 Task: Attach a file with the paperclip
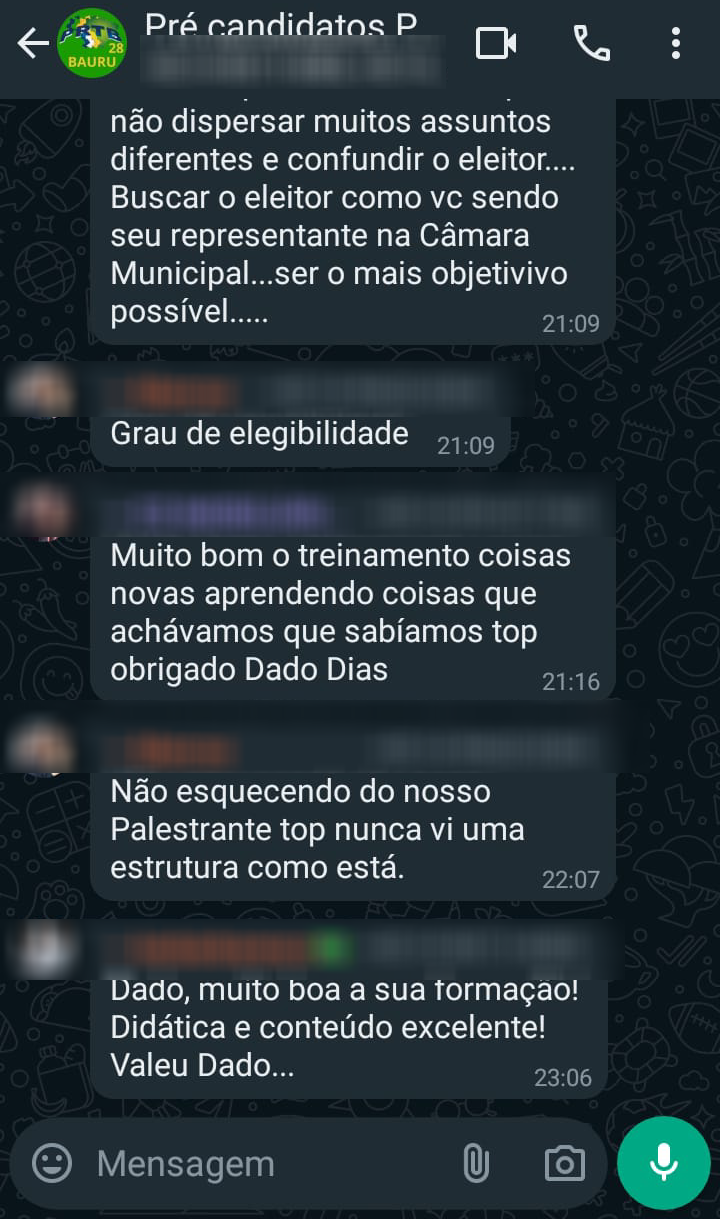(x=475, y=1163)
